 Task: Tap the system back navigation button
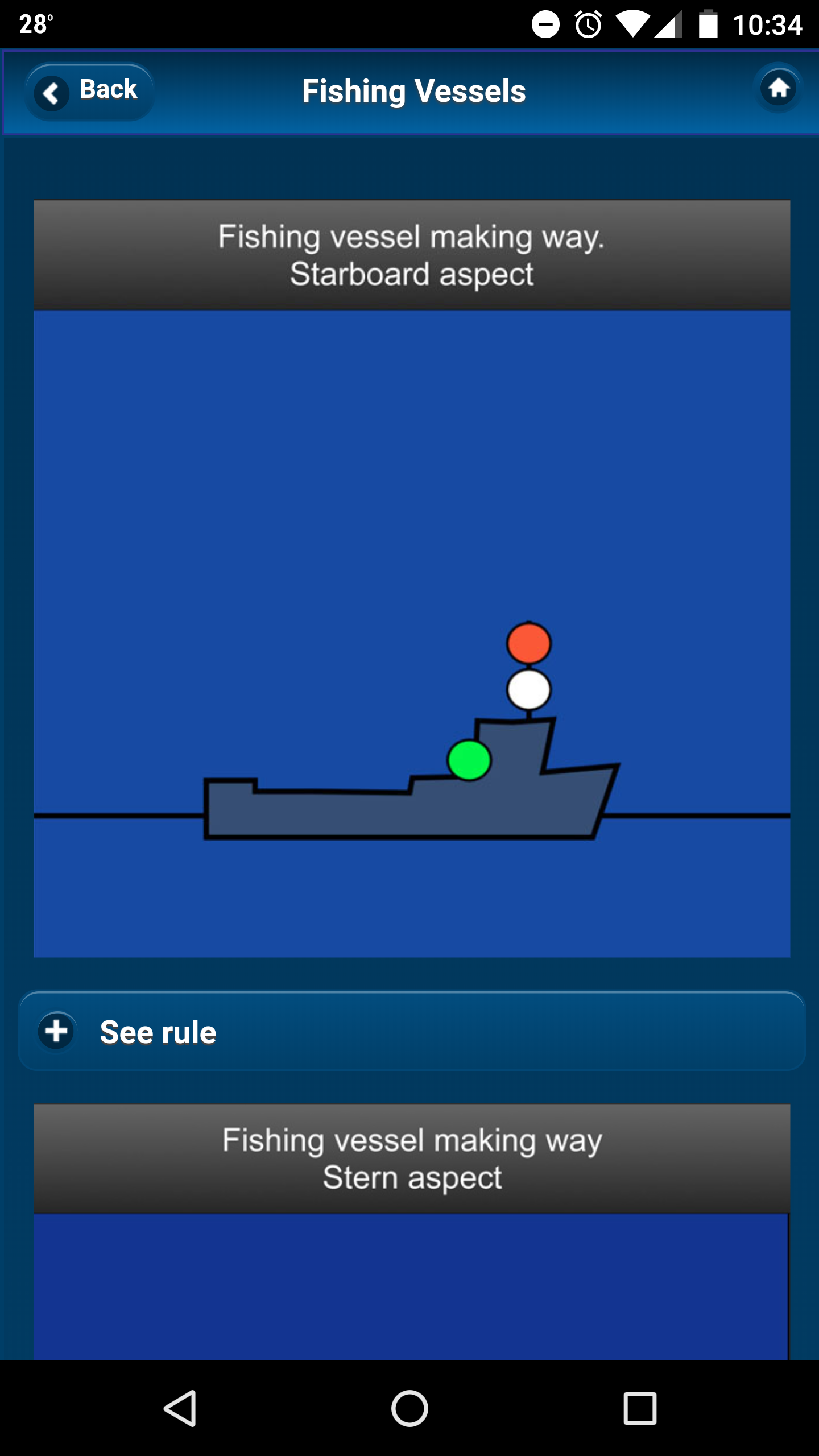coord(181,1408)
